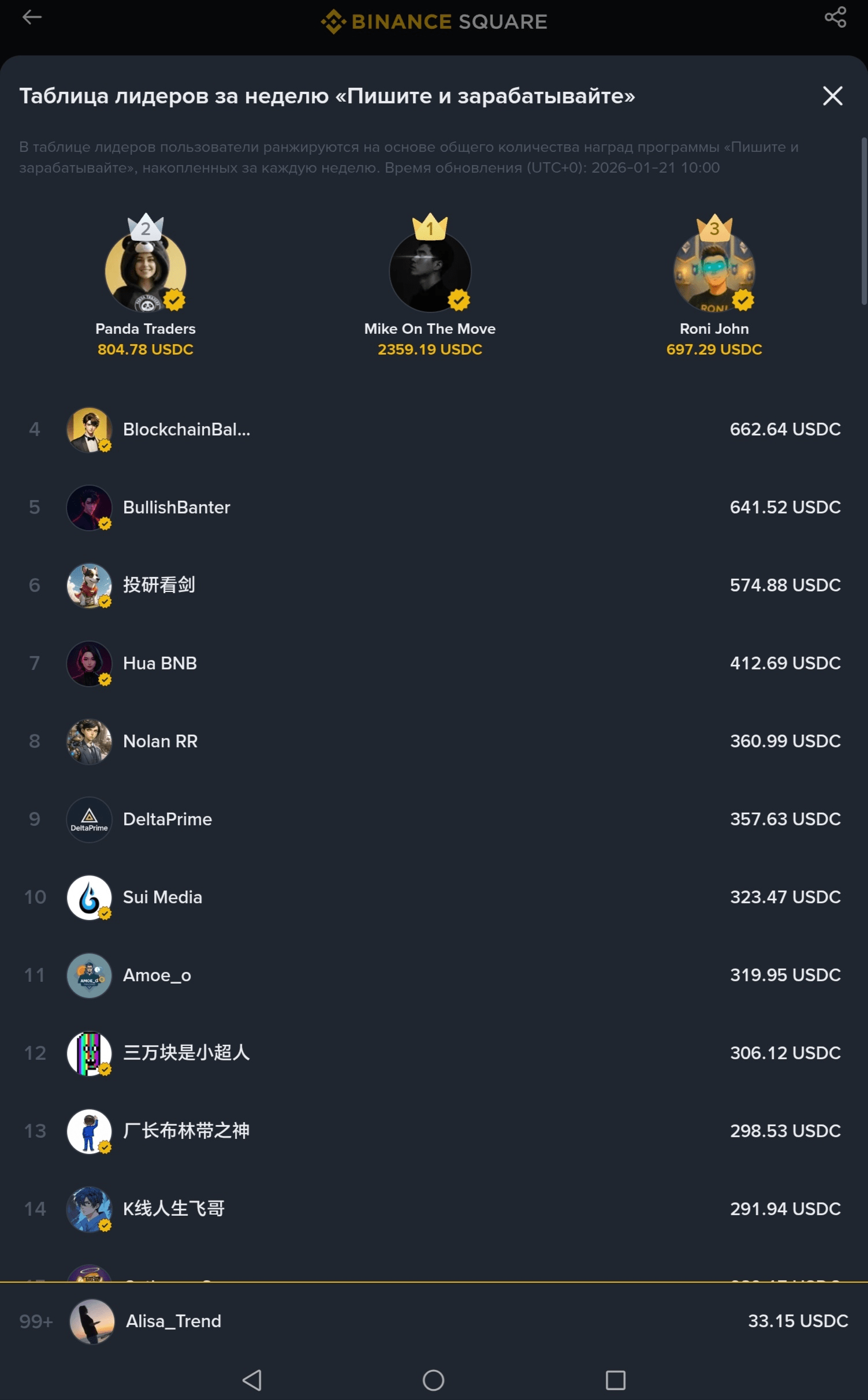Open the recent apps button

tap(616, 1380)
